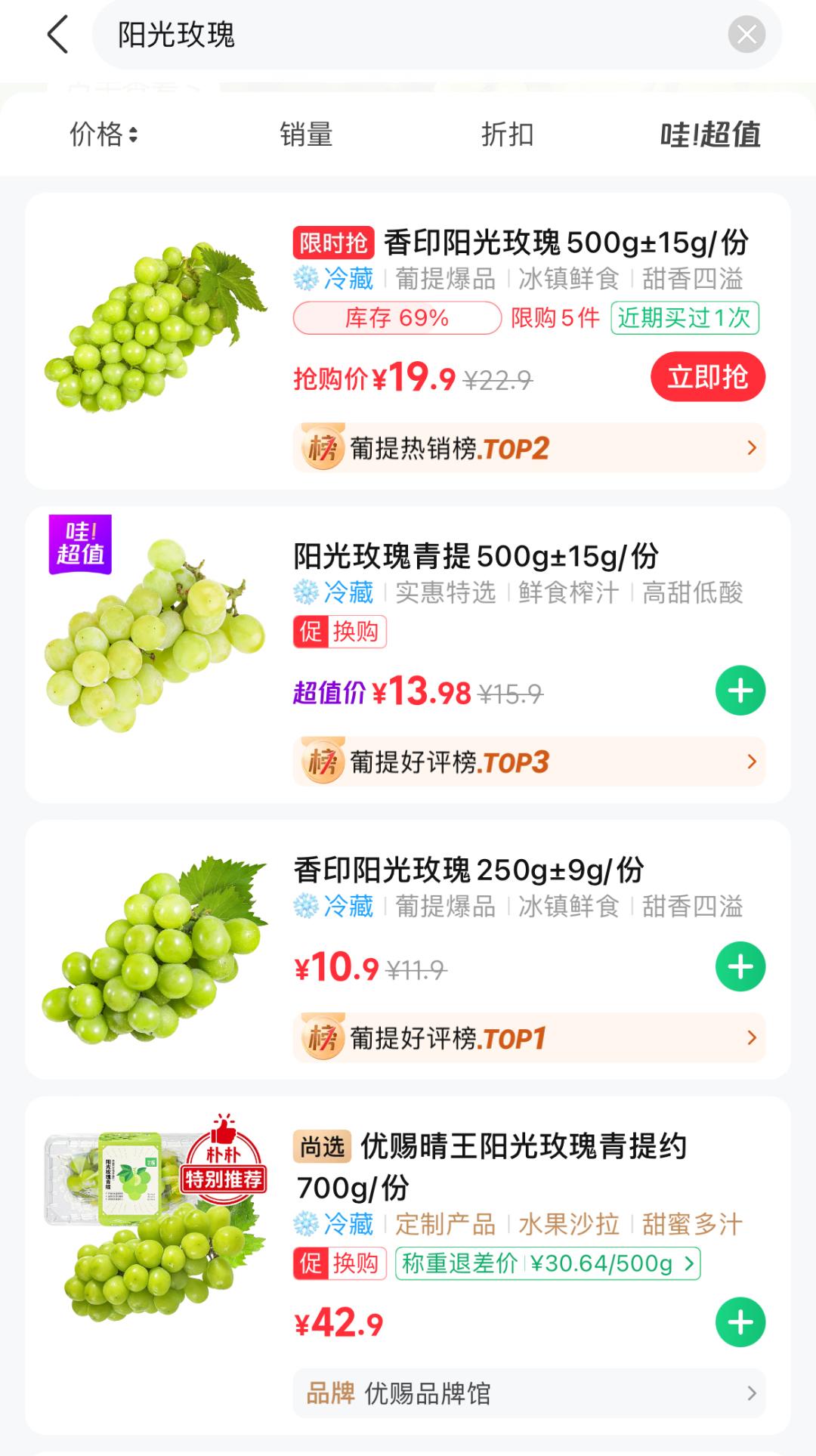Clear the 阳光玫瑰 search text
Image resolution: width=816 pixels, height=1456 pixels.
746,35
